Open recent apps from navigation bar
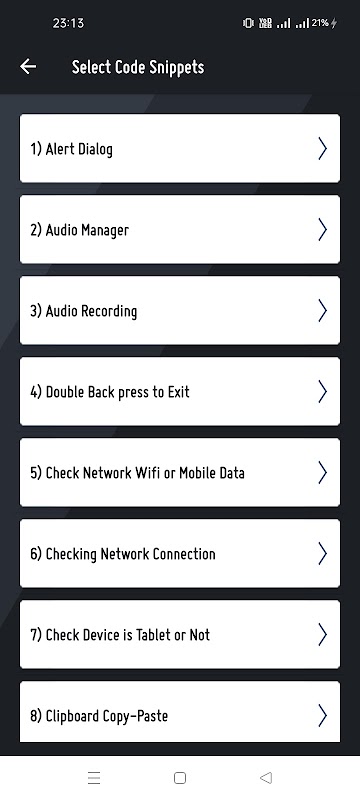360x800 pixels. [x=94, y=778]
